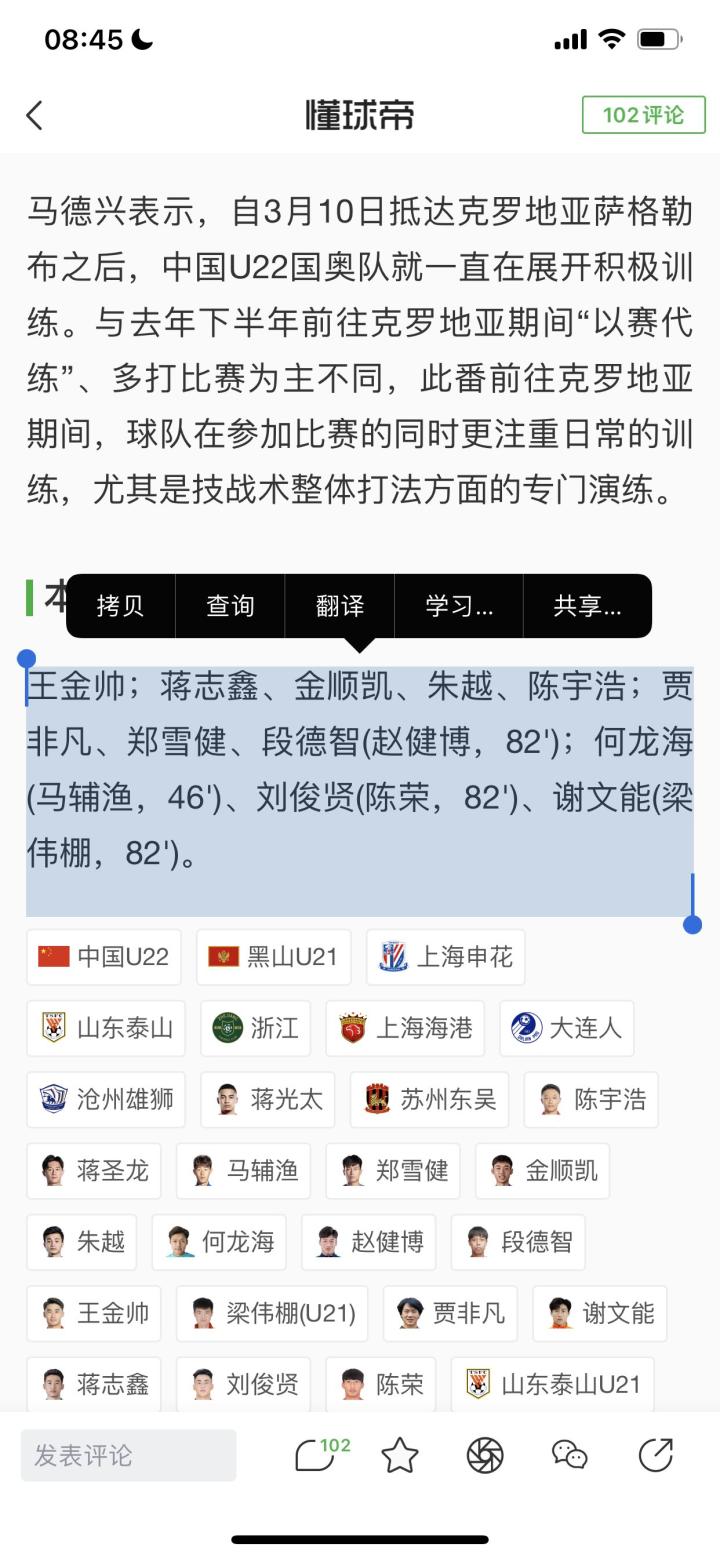
Task: Favorite this article with the star
Action: [x=400, y=1455]
